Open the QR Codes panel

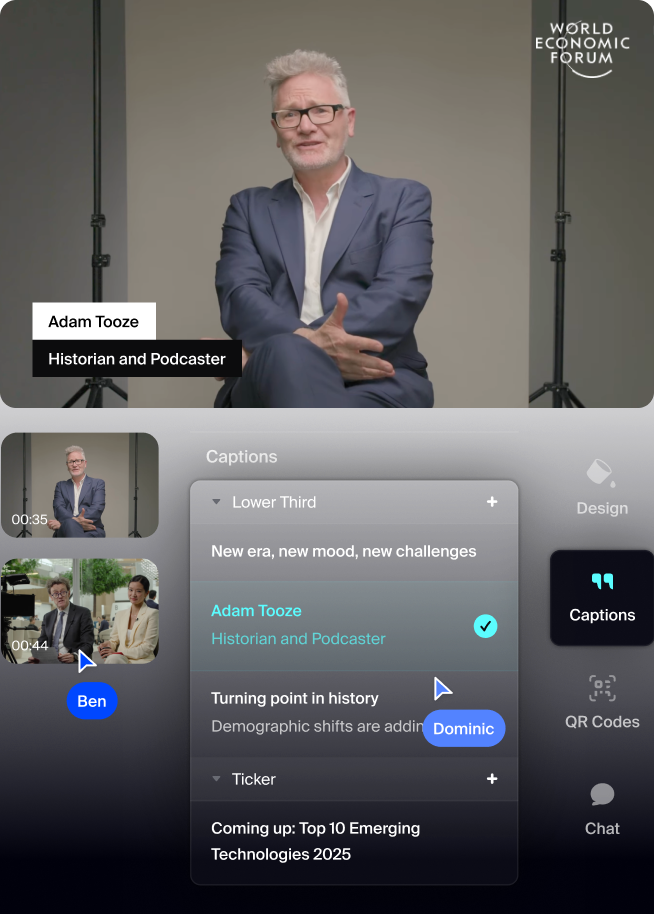click(601, 703)
